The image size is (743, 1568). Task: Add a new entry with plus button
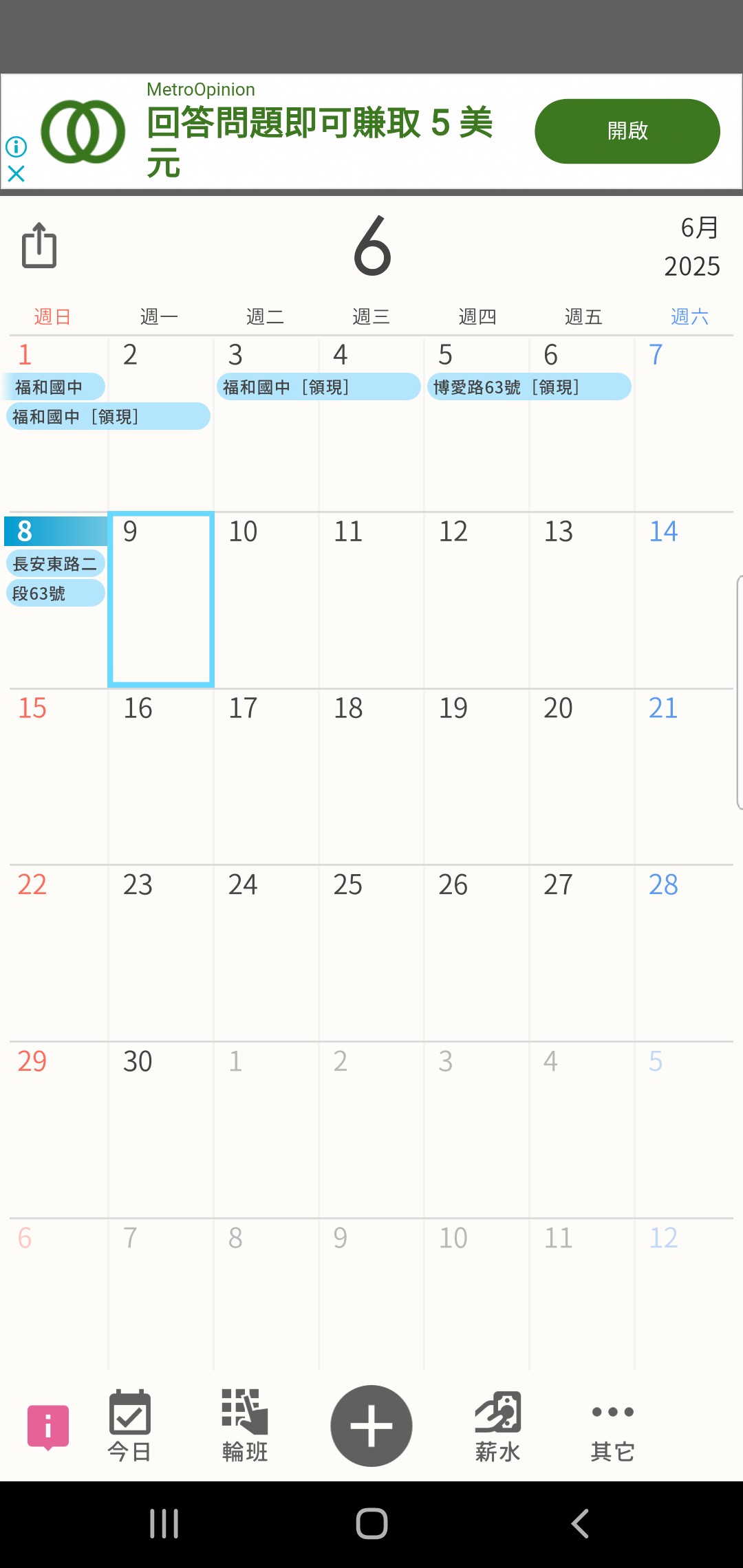(371, 1425)
